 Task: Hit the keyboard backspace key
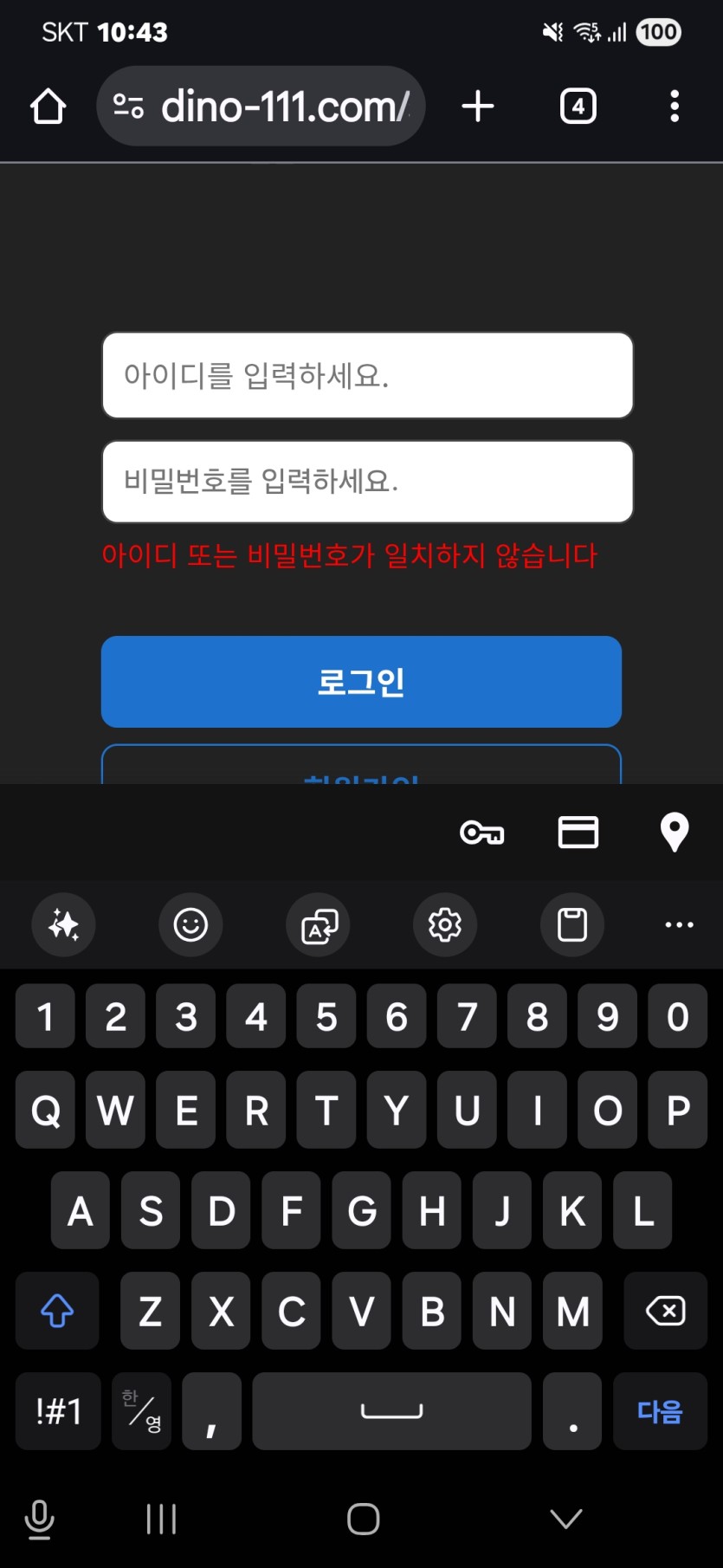tap(665, 1311)
